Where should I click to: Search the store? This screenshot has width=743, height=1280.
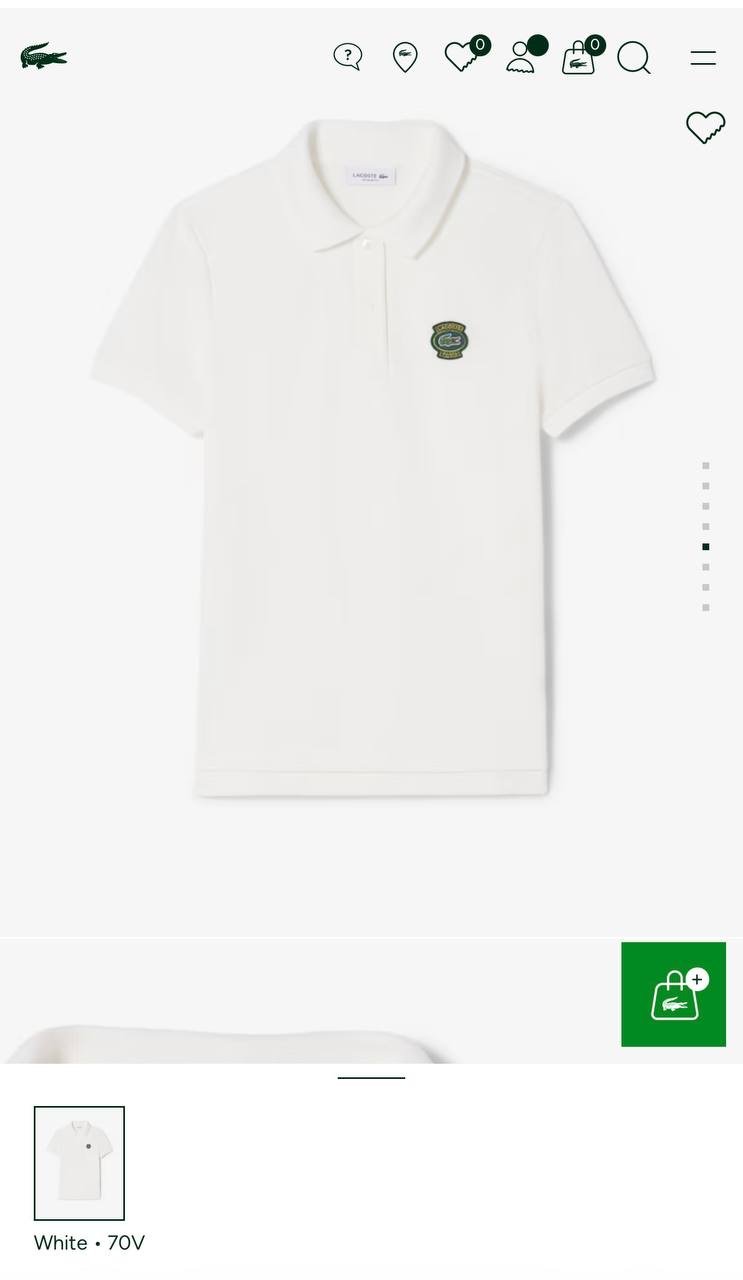click(x=634, y=58)
